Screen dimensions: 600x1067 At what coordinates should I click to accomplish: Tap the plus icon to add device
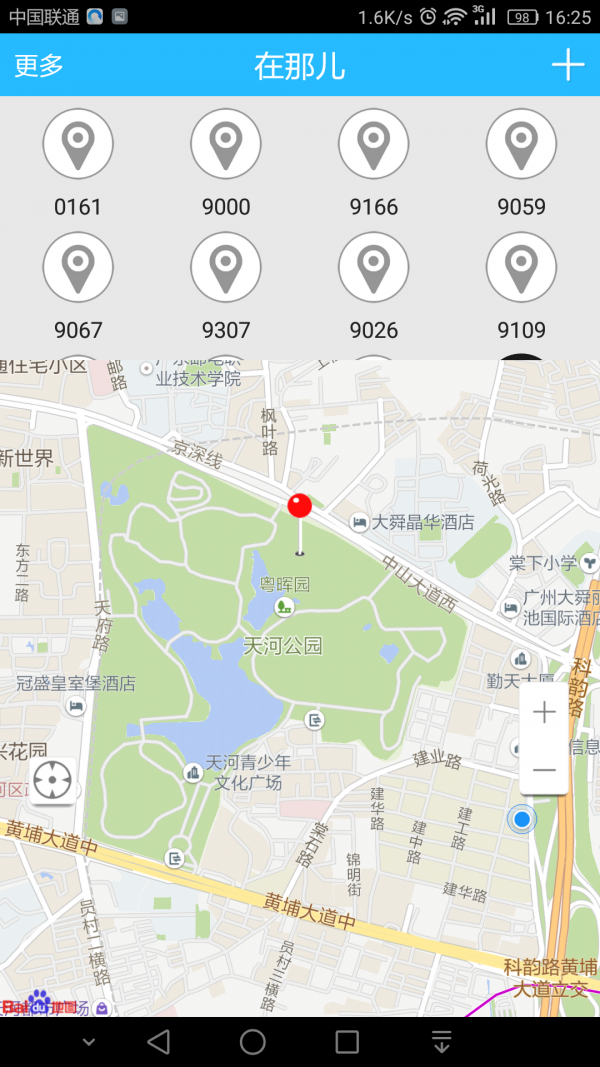(567, 65)
